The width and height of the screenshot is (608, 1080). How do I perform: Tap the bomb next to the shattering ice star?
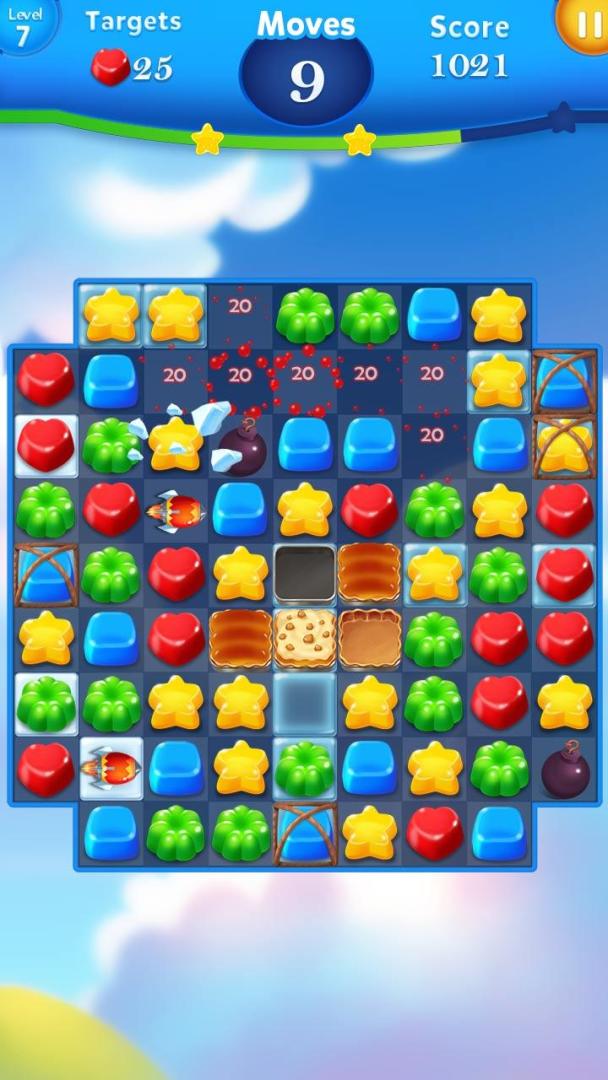241,447
